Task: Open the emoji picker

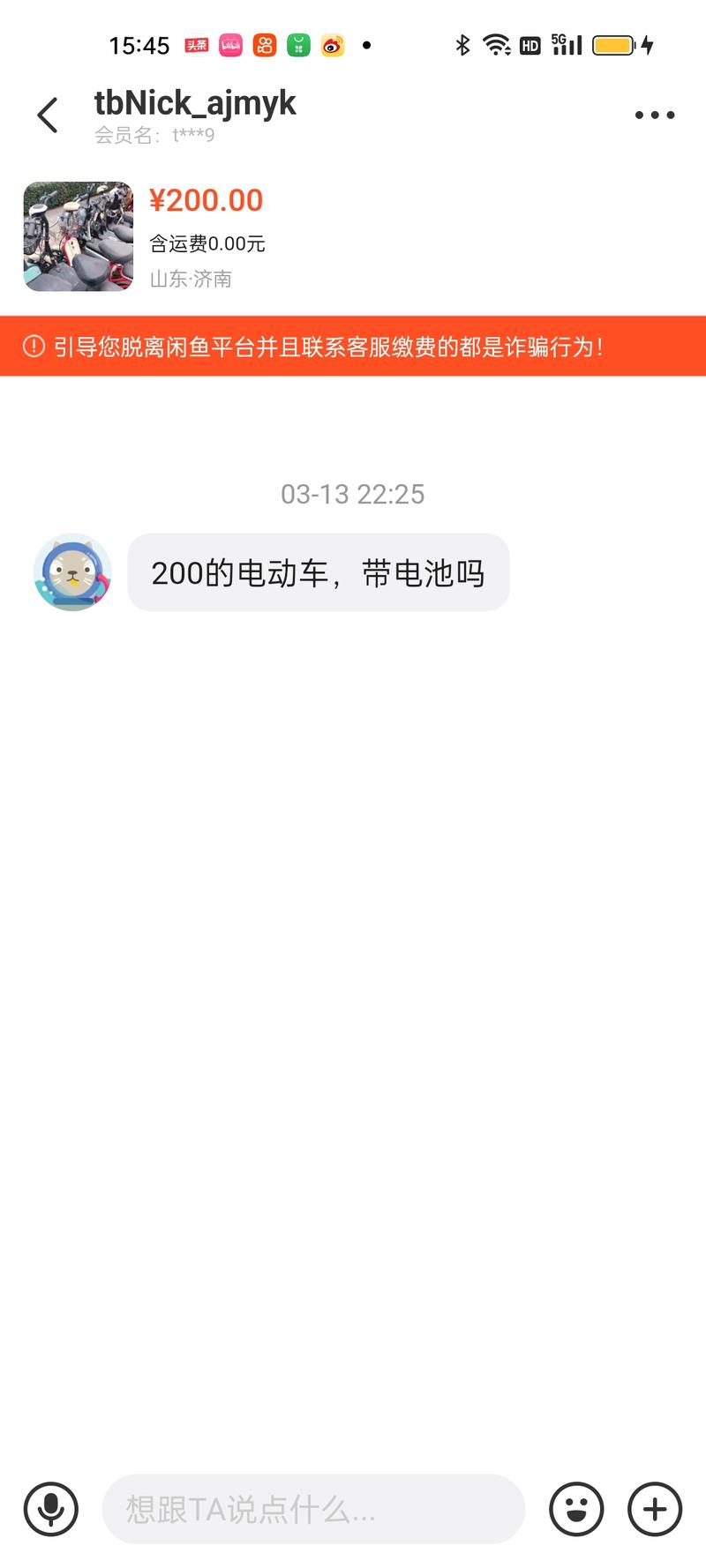Action: tap(576, 1509)
